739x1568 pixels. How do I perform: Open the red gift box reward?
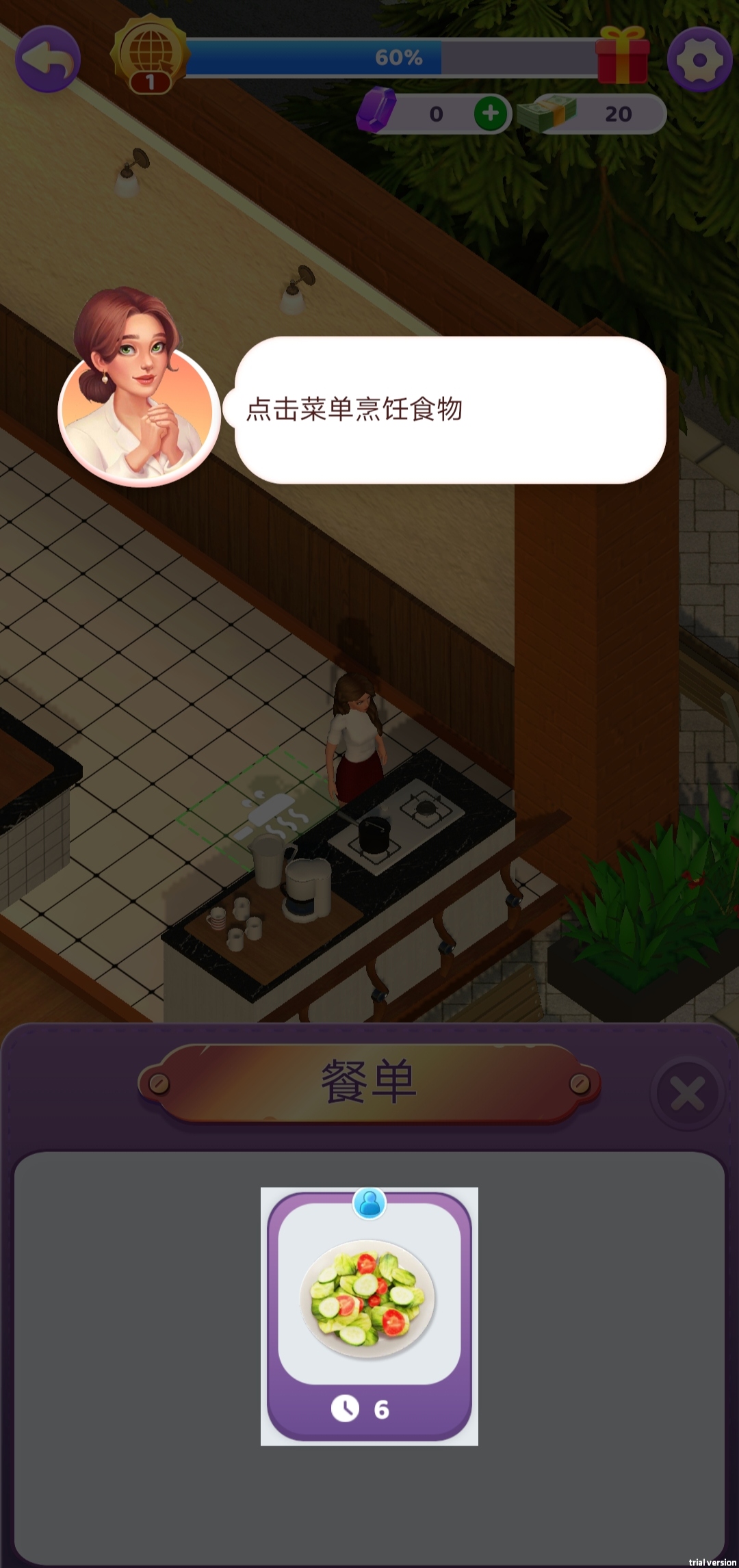[x=622, y=56]
